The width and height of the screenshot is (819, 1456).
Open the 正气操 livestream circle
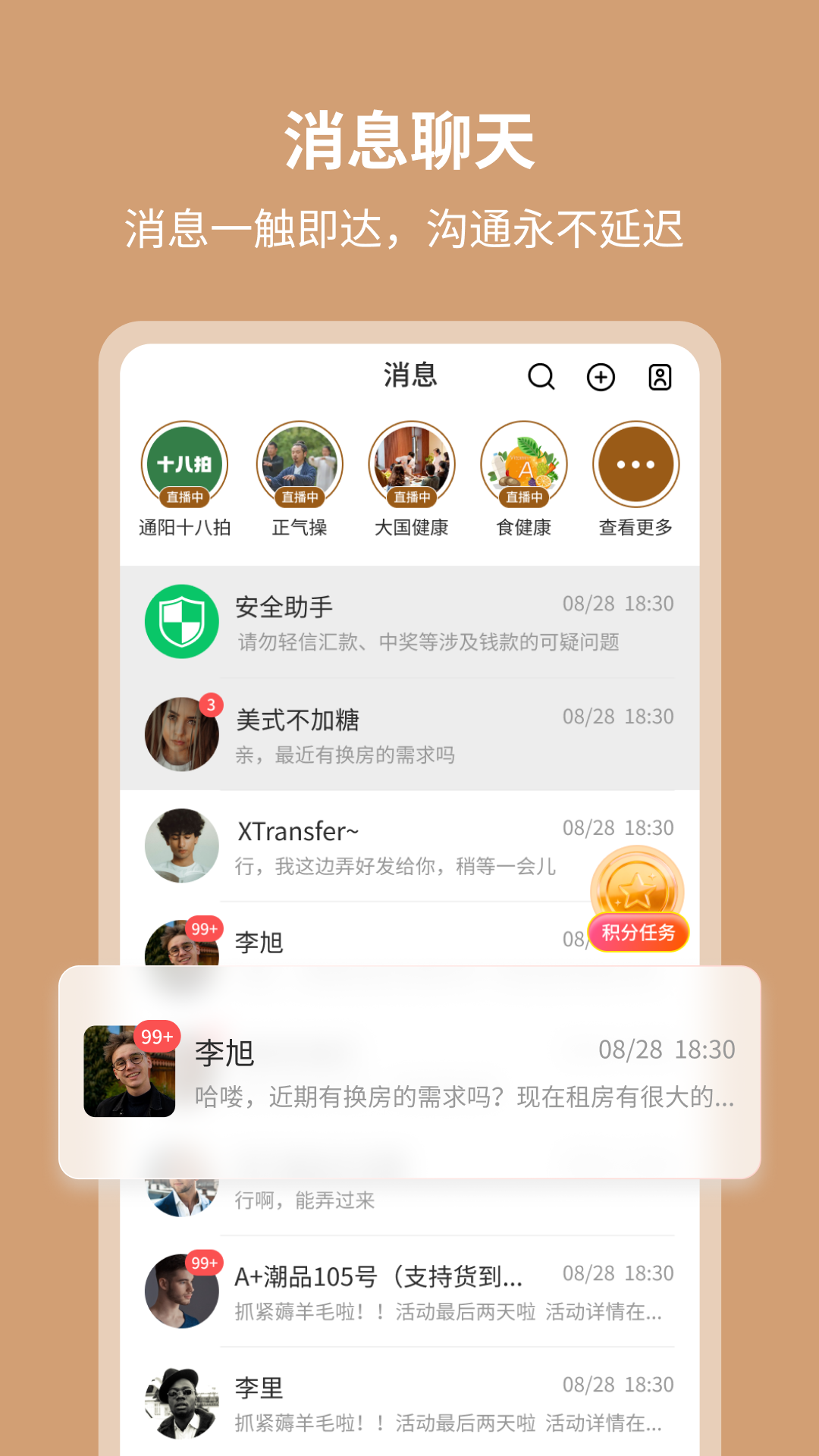point(299,464)
